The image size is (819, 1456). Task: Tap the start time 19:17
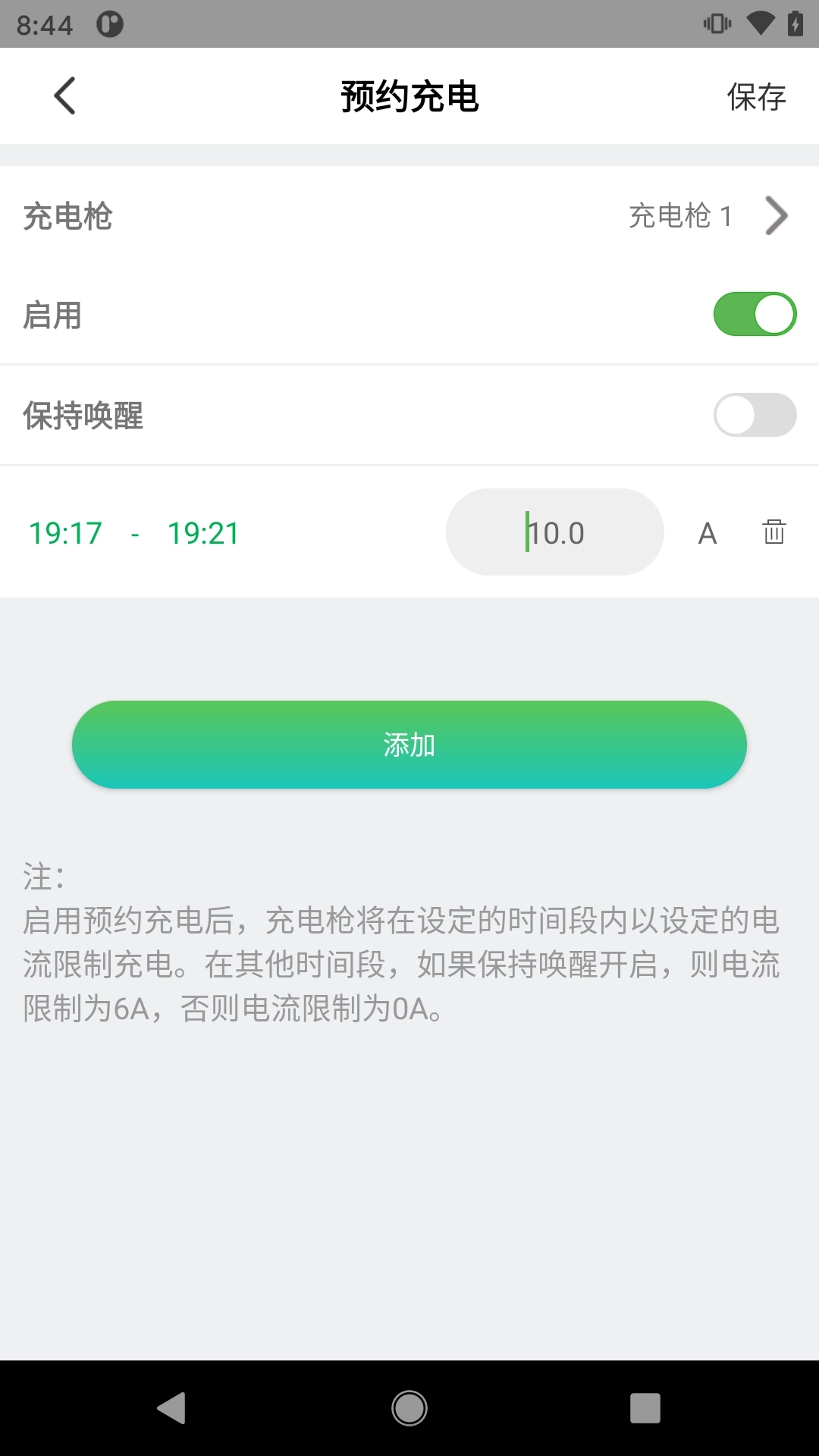64,532
